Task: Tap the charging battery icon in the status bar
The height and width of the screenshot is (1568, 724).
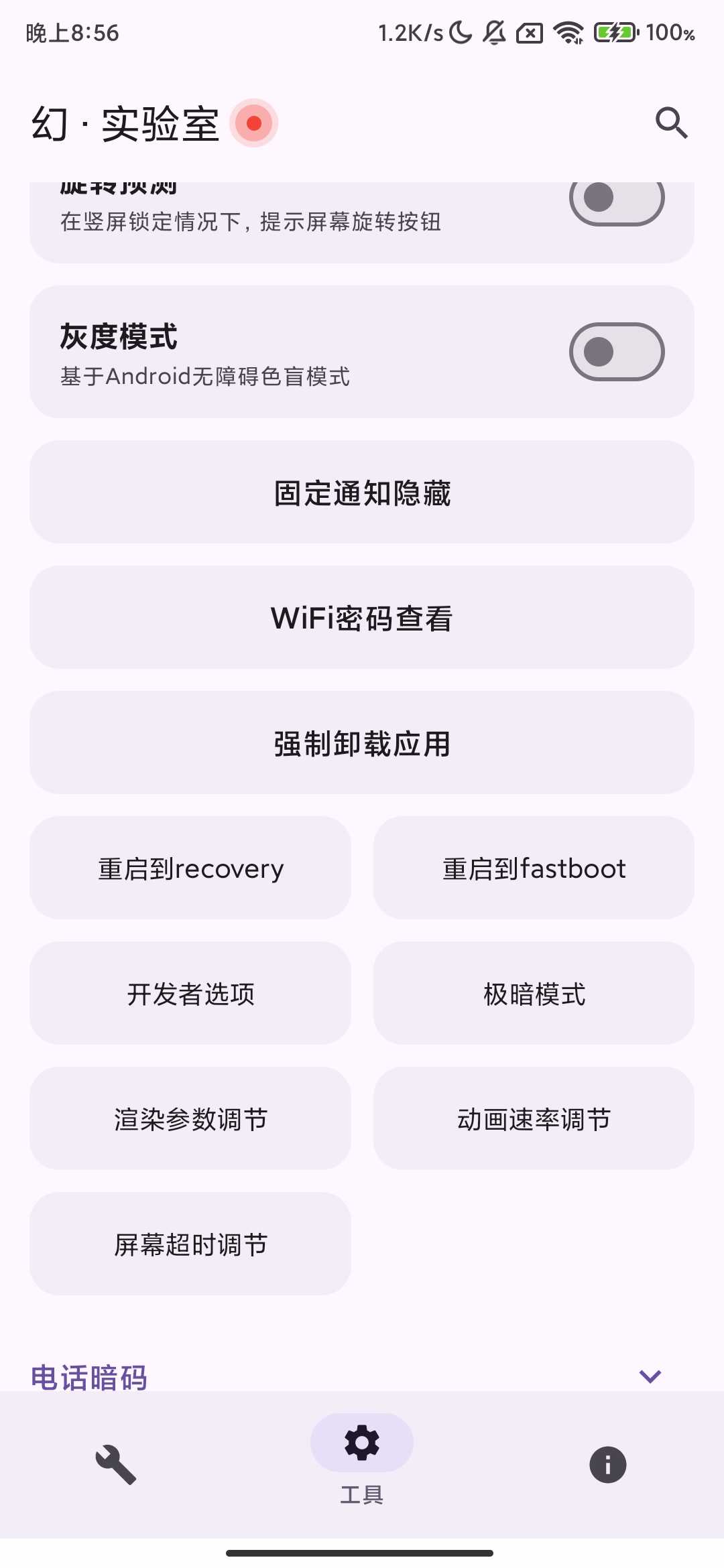Action: click(x=615, y=30)
